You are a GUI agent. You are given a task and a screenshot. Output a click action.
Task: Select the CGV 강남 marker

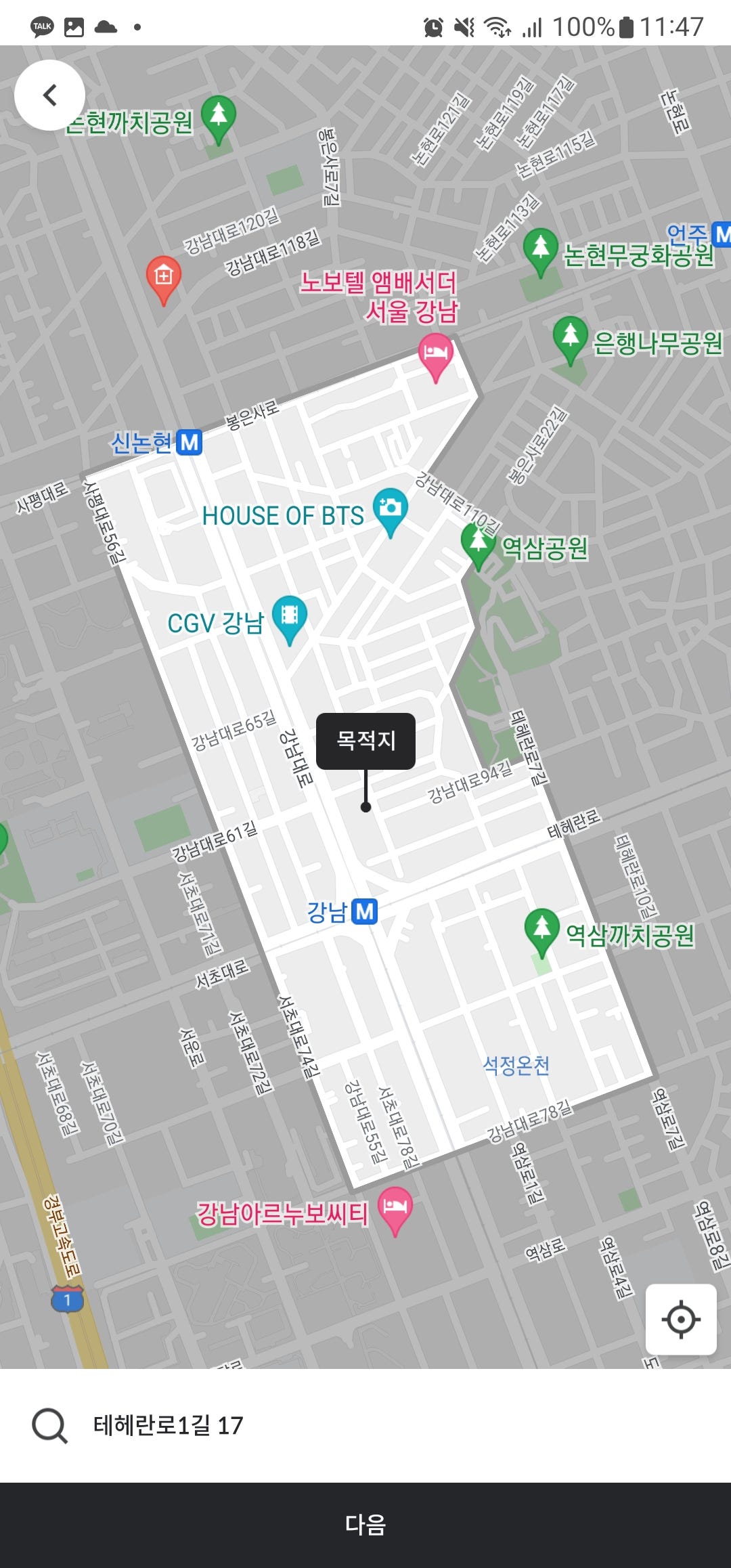290,617
